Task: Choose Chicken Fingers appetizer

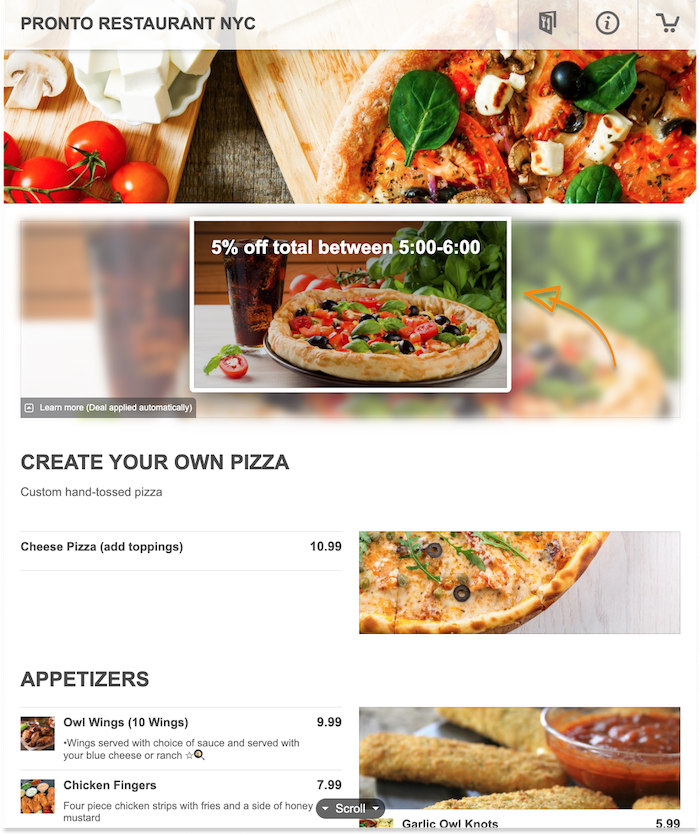Action: pyautogui.click(x=109, y=785)
